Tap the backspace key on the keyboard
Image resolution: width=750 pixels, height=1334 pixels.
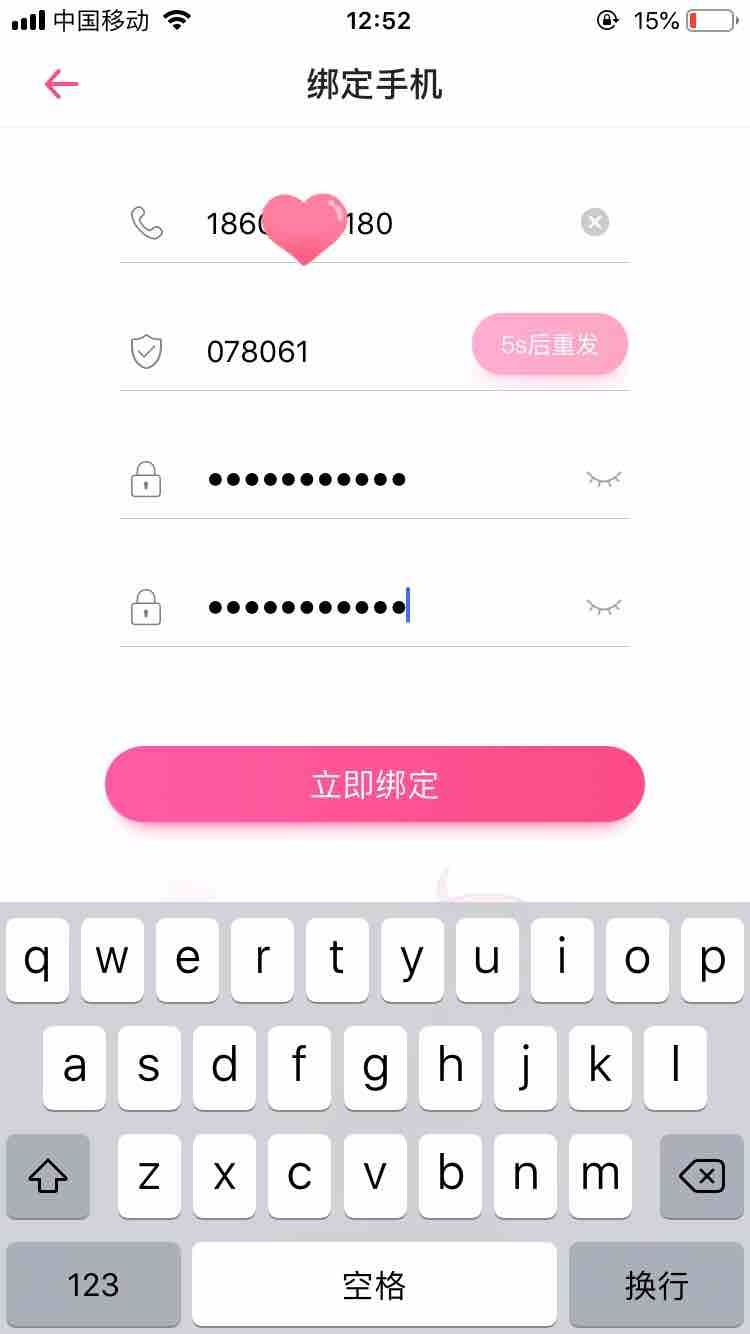pos(700,1177)
